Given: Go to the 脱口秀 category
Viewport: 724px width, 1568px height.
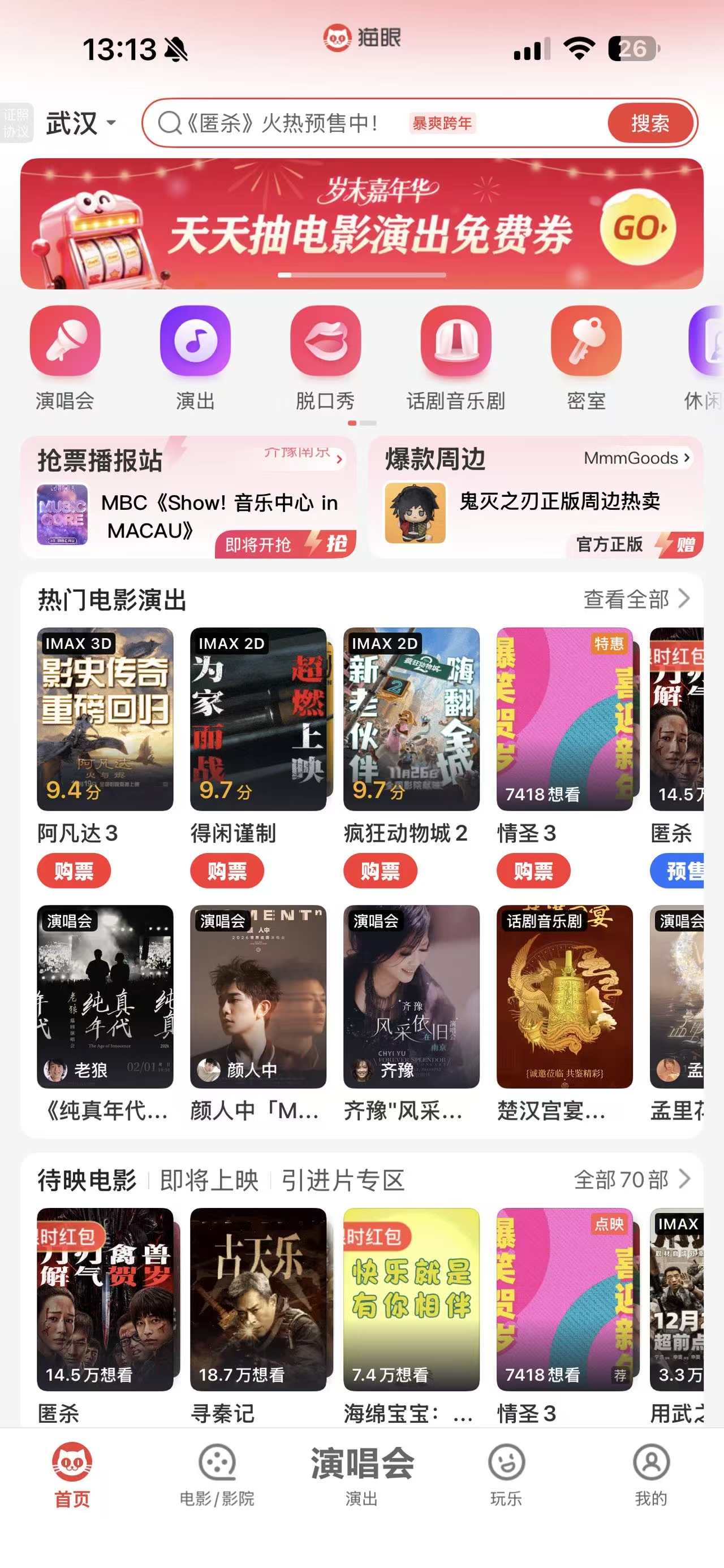Looking at the screenshot, I should [x=325, y=341].
